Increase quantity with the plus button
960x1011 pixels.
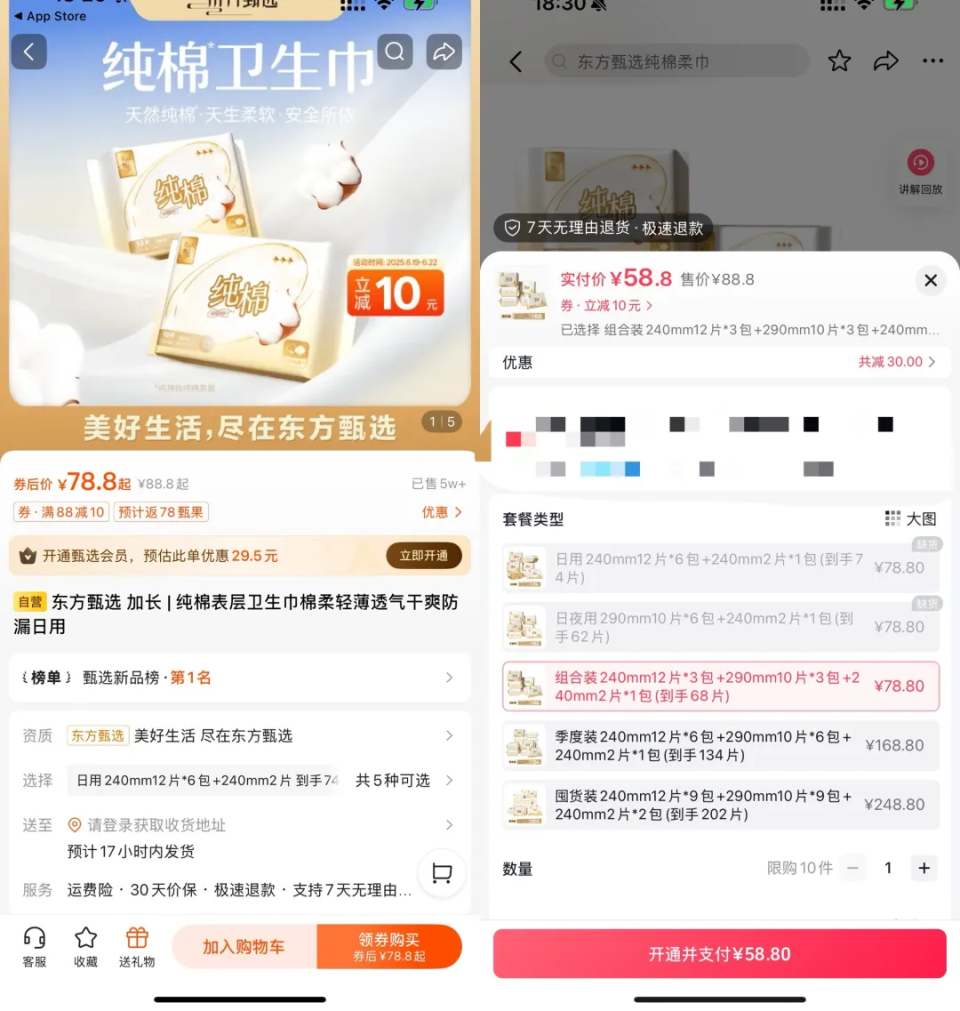924,868
